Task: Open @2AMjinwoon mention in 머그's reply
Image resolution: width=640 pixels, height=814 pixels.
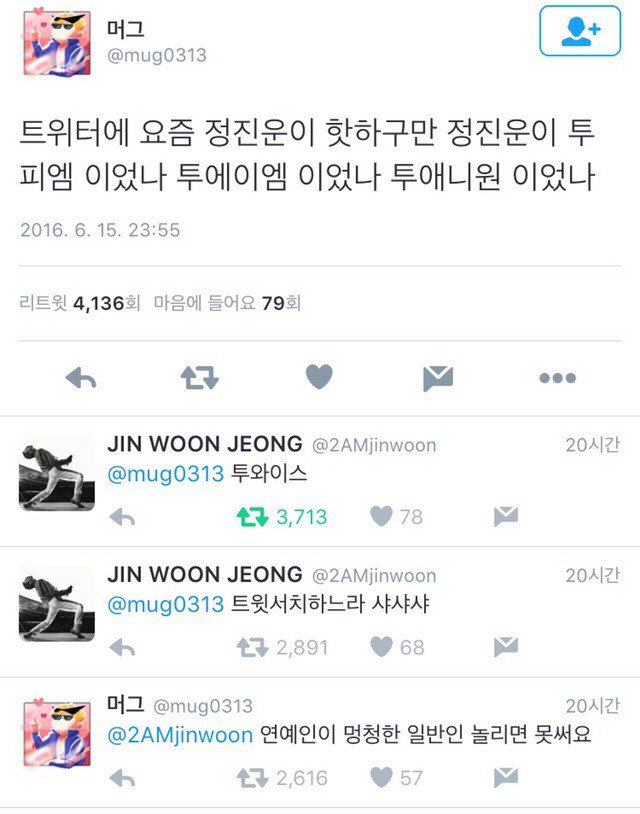Action: click(180, 735)
